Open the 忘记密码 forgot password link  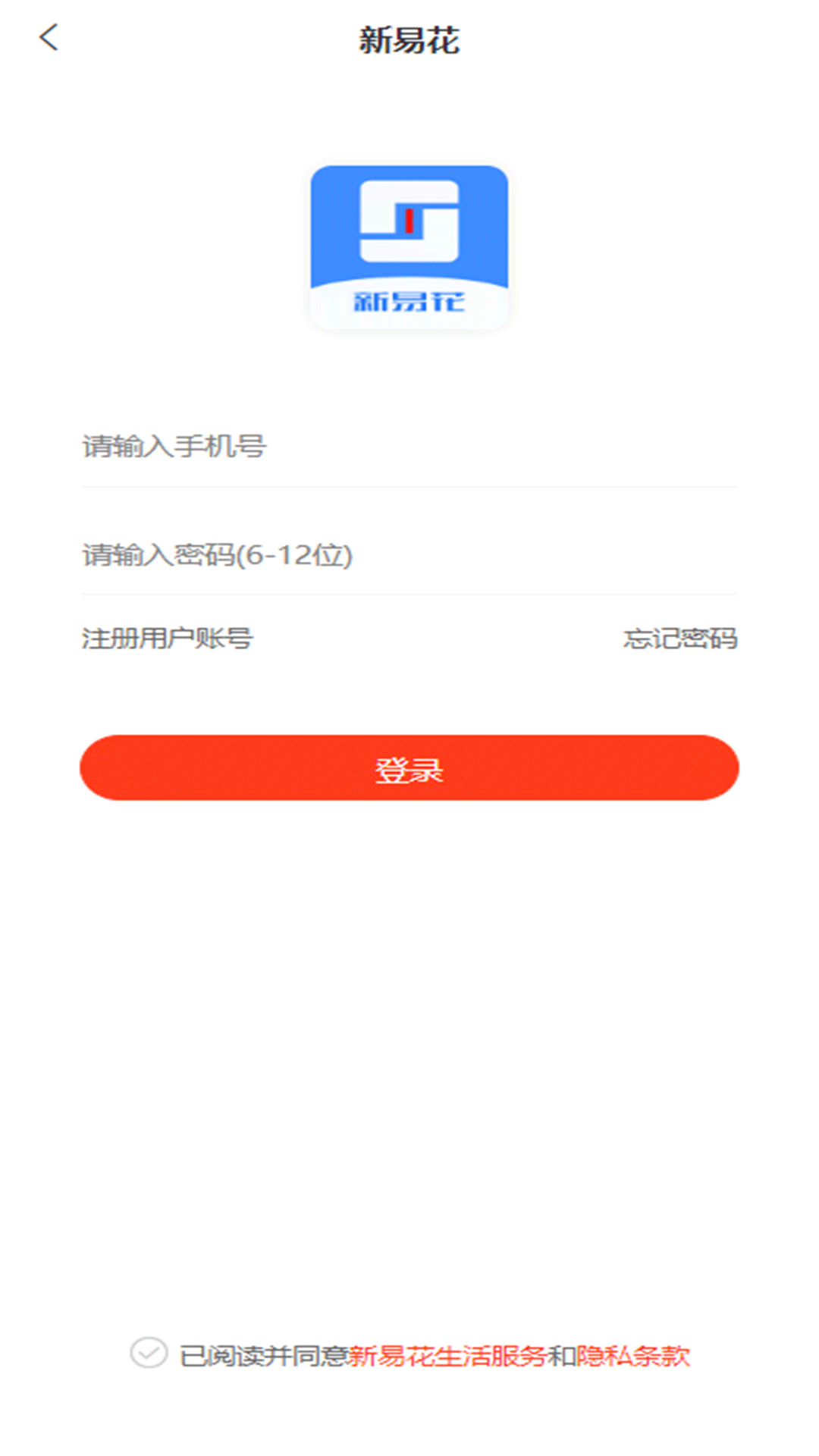click(x=679, y=639)
